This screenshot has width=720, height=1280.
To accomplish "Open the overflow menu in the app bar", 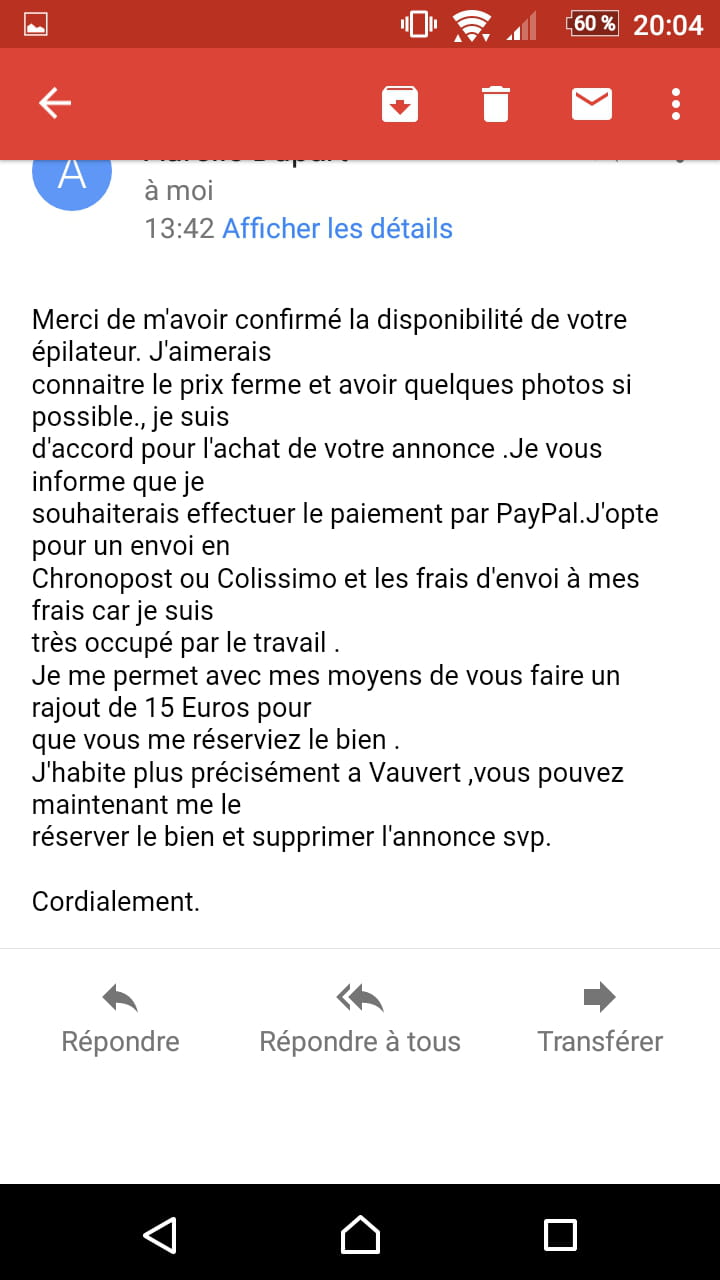I will point(676,104).
